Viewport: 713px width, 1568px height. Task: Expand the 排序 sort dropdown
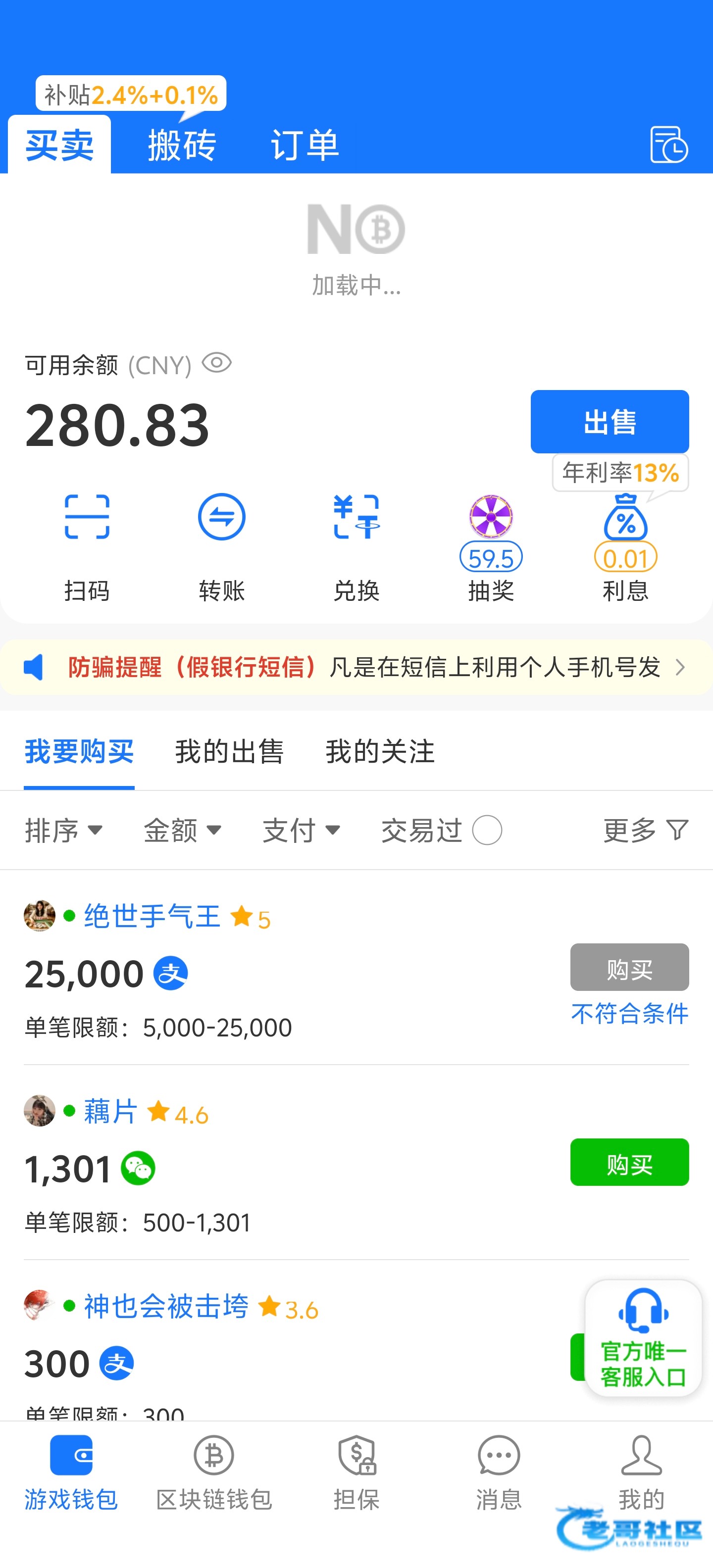63,830
